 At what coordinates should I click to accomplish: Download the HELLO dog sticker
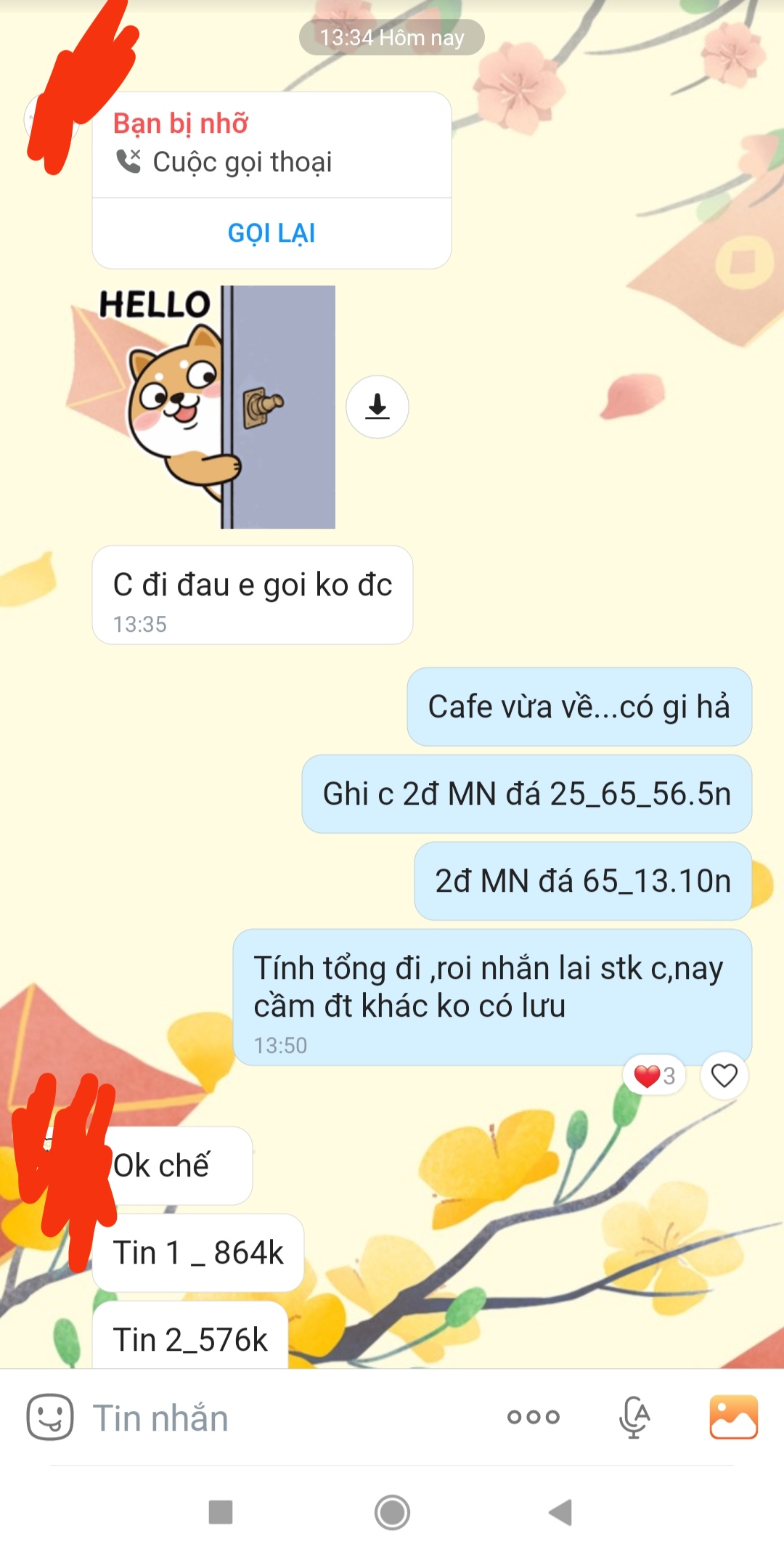(377, 407)
